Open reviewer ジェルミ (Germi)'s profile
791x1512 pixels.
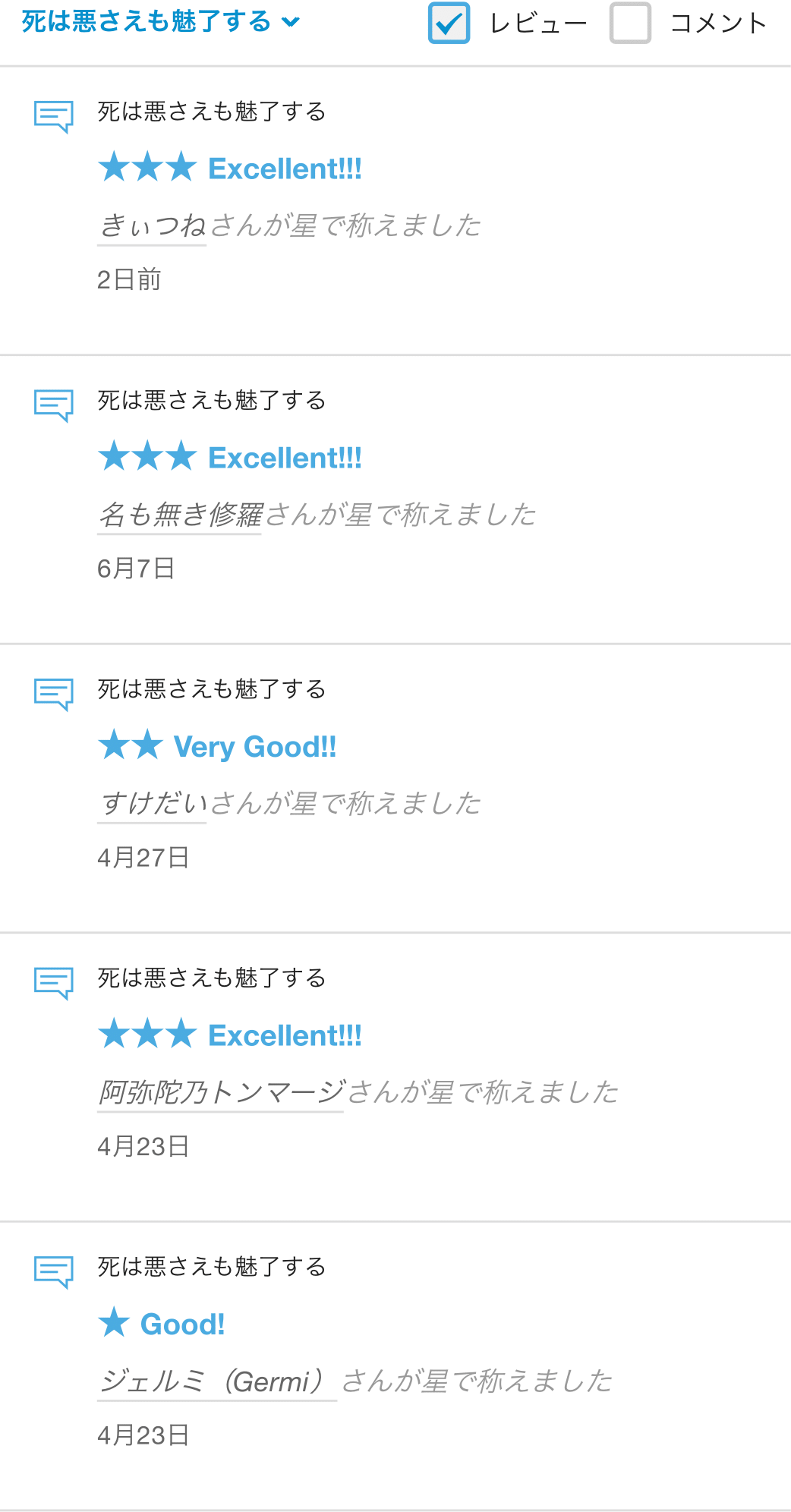click(x=216, y=1381)
